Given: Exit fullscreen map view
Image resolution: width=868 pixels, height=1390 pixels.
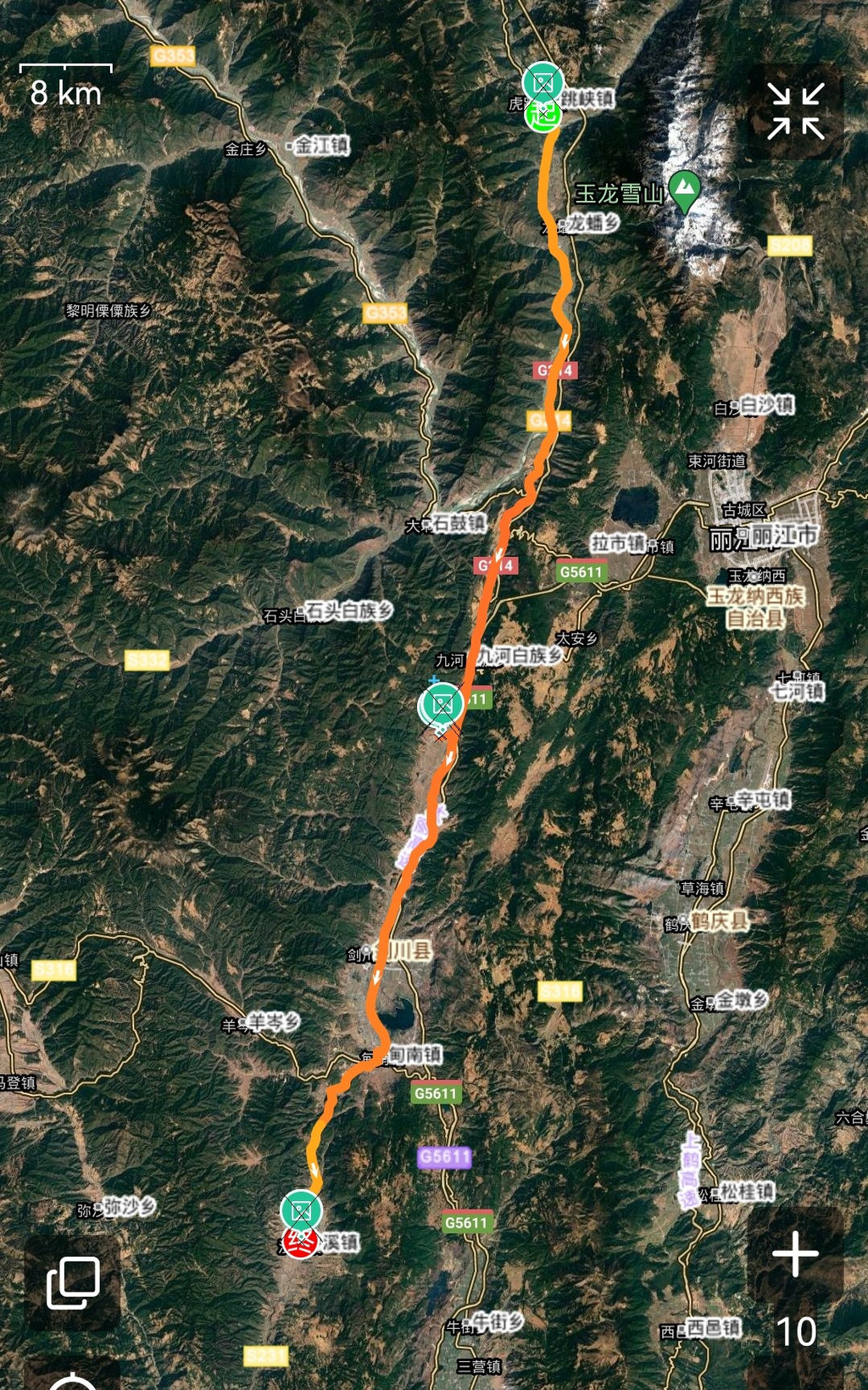Looking at the screenshot, I should [795, 111].
